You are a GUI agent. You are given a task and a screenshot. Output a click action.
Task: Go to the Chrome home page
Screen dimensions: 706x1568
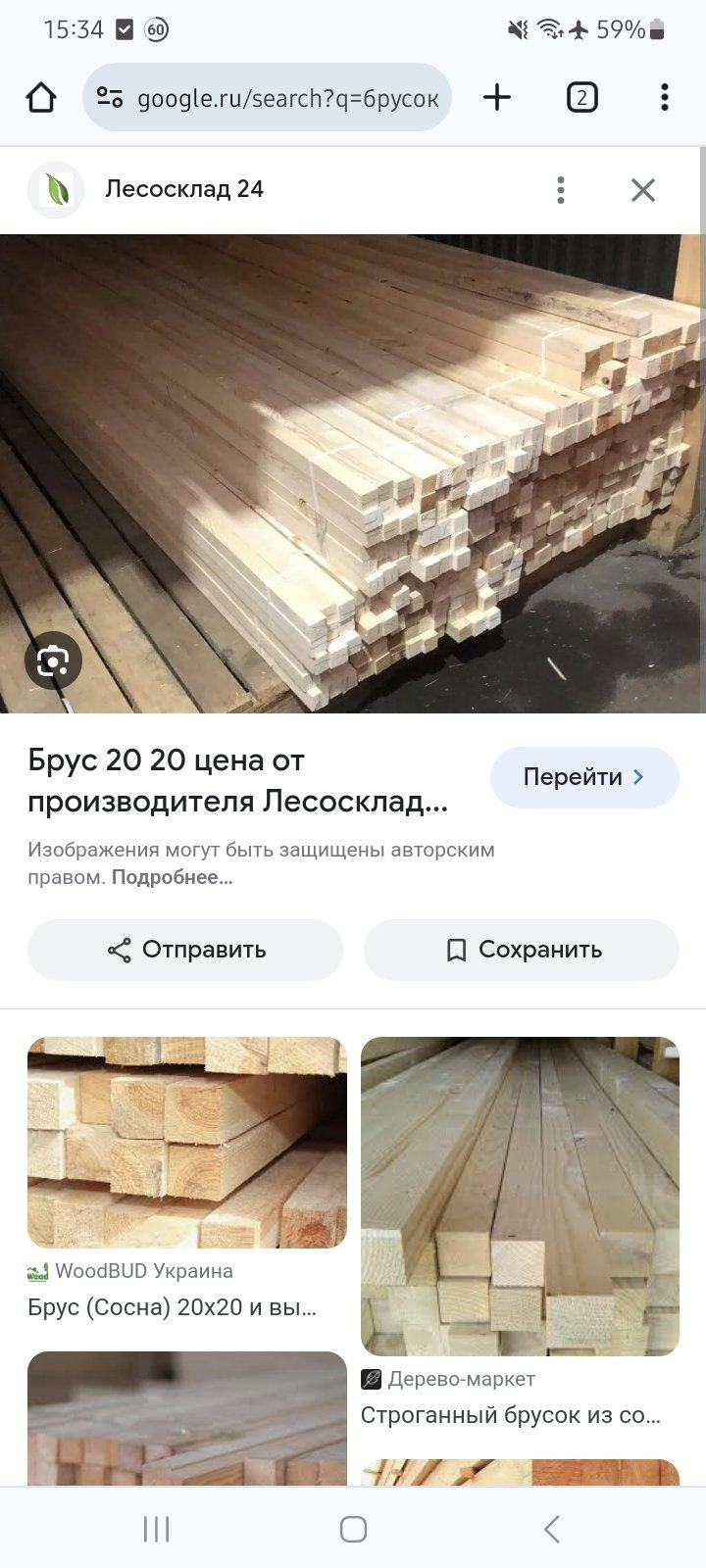tap(41, 97)
